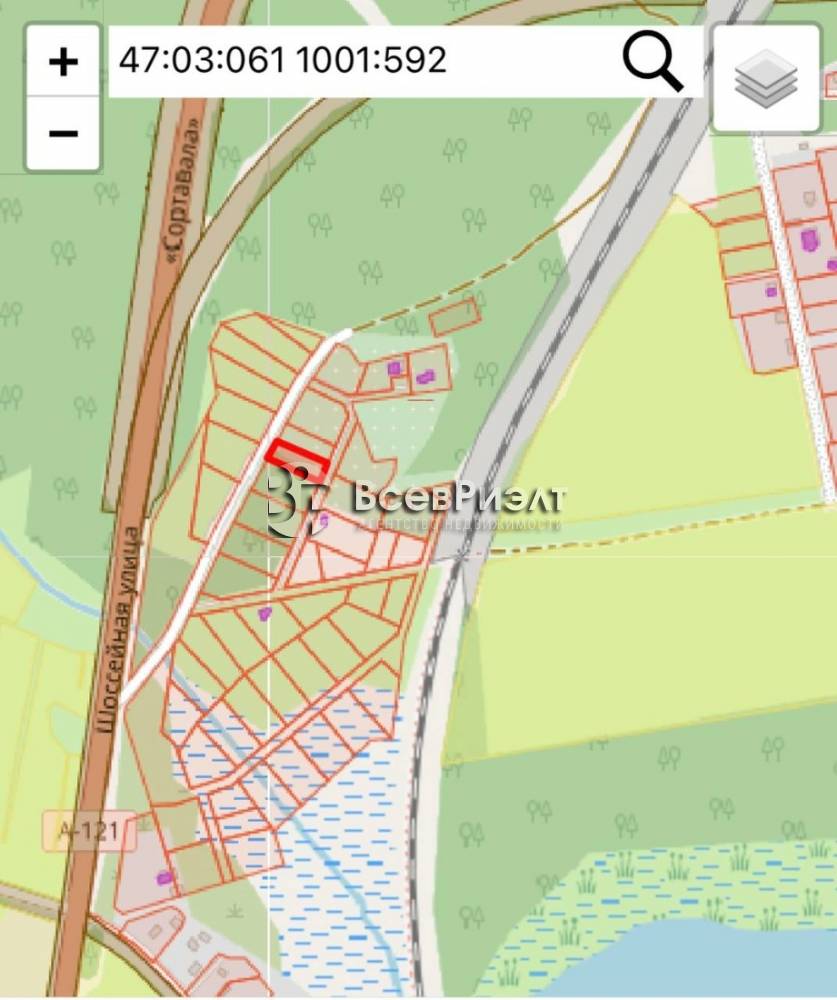Edit the cadastral number search field
The width and height of the screenshot is (837, 1000).
click(x=360, y=60)
